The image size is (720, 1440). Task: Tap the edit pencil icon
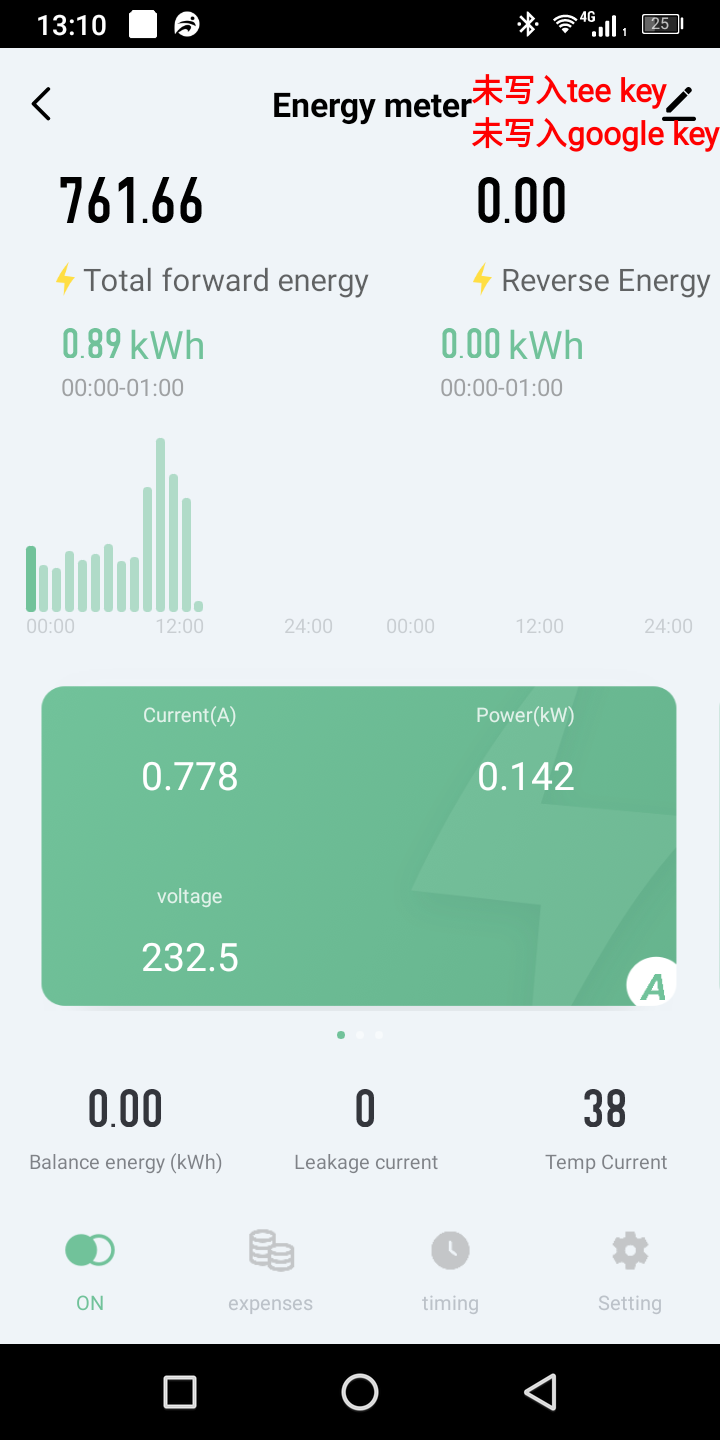click(679, 104)
